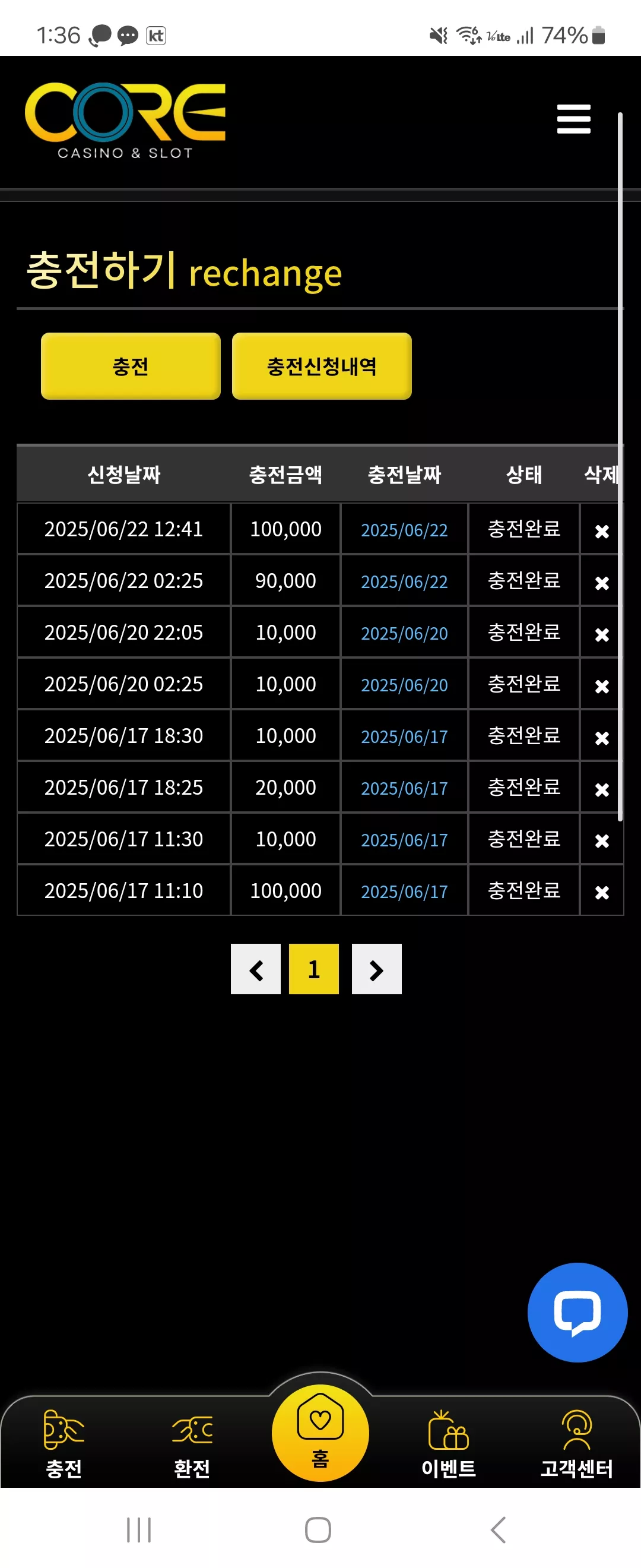This screenshot has width=641, height=1568.
Task: Go to the 홈 tab
Action: coord(320,1433)
